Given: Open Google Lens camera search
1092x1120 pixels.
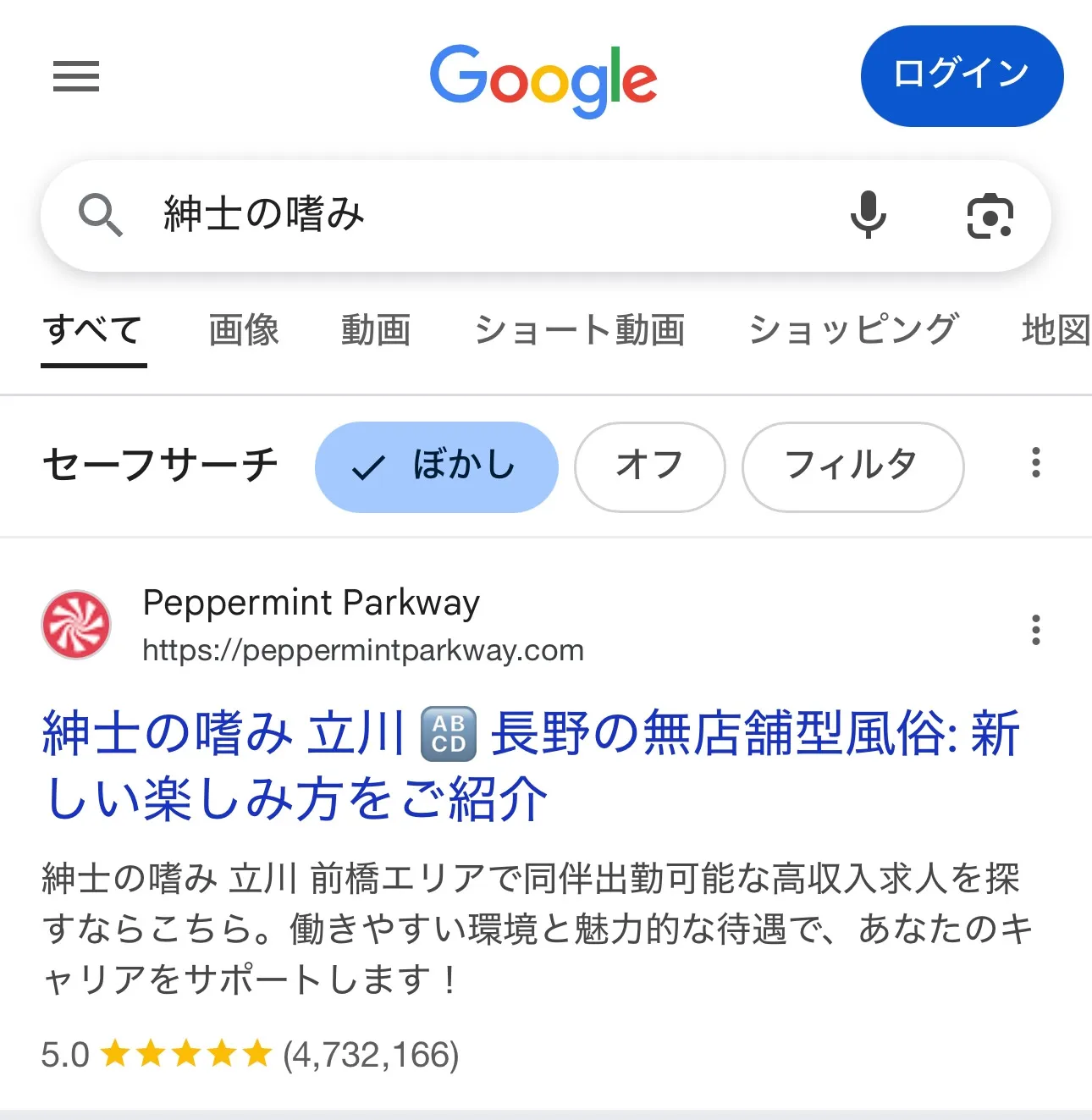Looking at the screenshot, I should (x=990, y=216).
